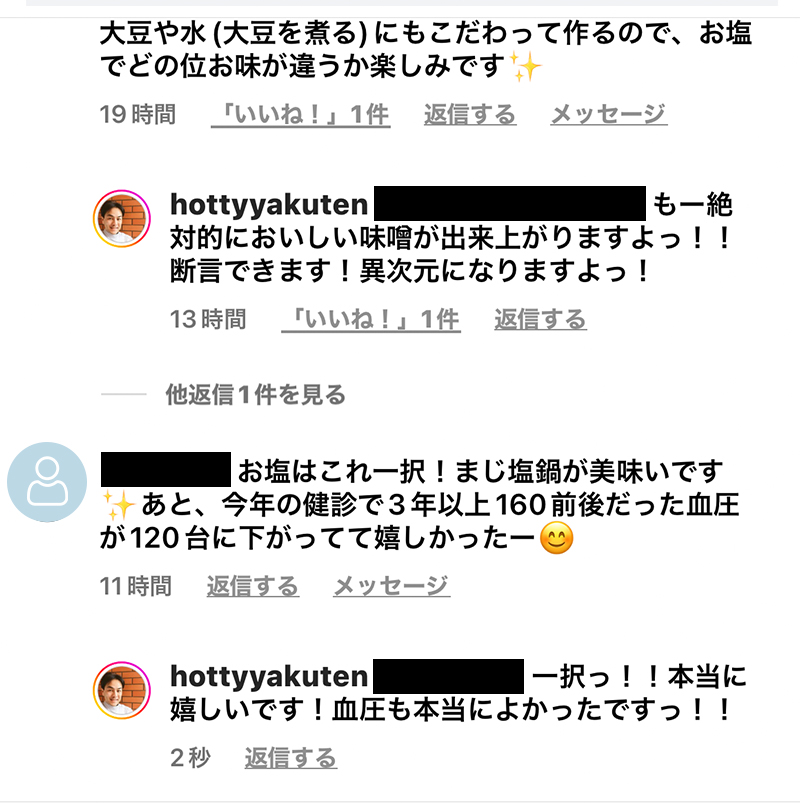Reply to the 19時間 comment
This screenshot has height=803, width=800.
469,114
